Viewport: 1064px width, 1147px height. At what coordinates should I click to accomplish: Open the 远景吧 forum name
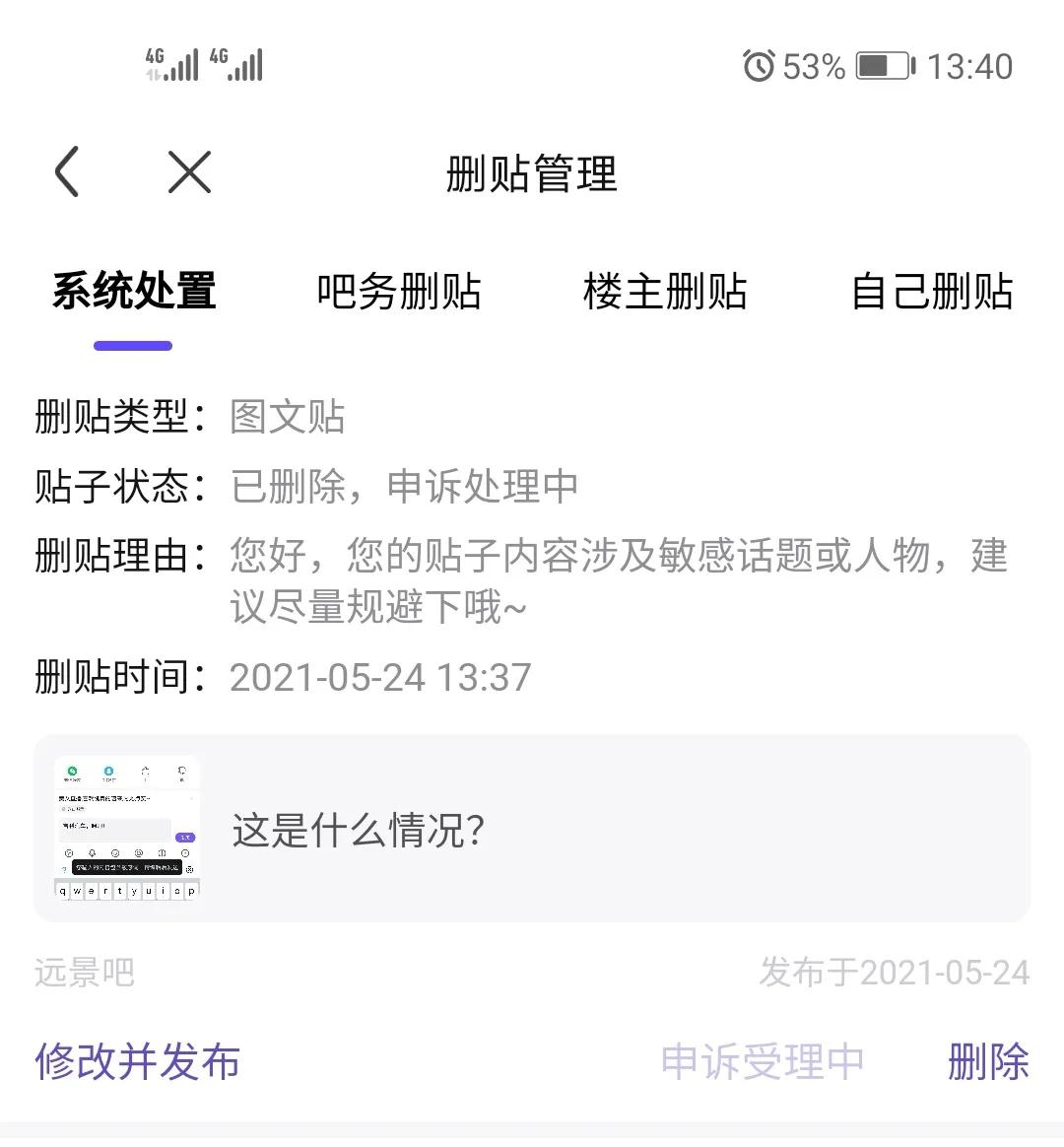coord(85,974)
